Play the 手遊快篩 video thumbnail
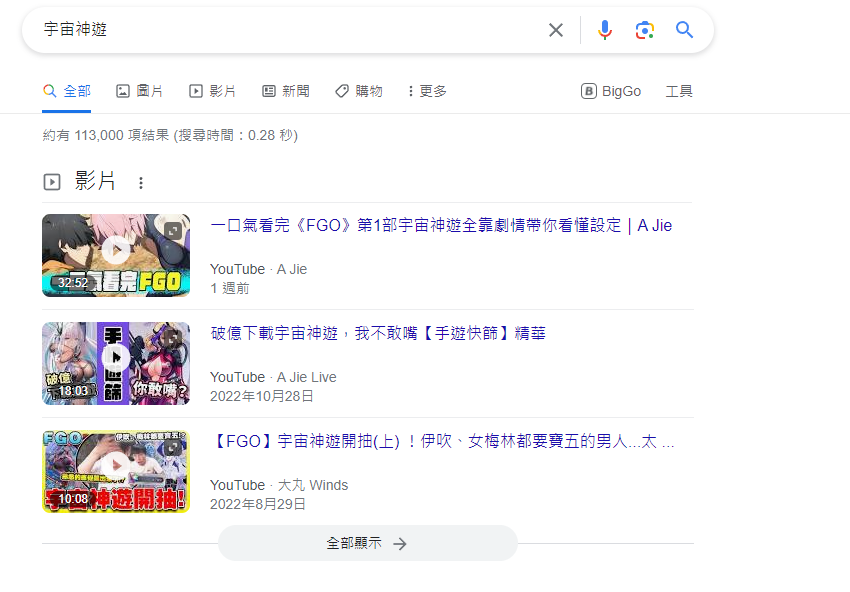Image resolution: width=850 pixels, height=592 pixels. (x=116, y=363)
